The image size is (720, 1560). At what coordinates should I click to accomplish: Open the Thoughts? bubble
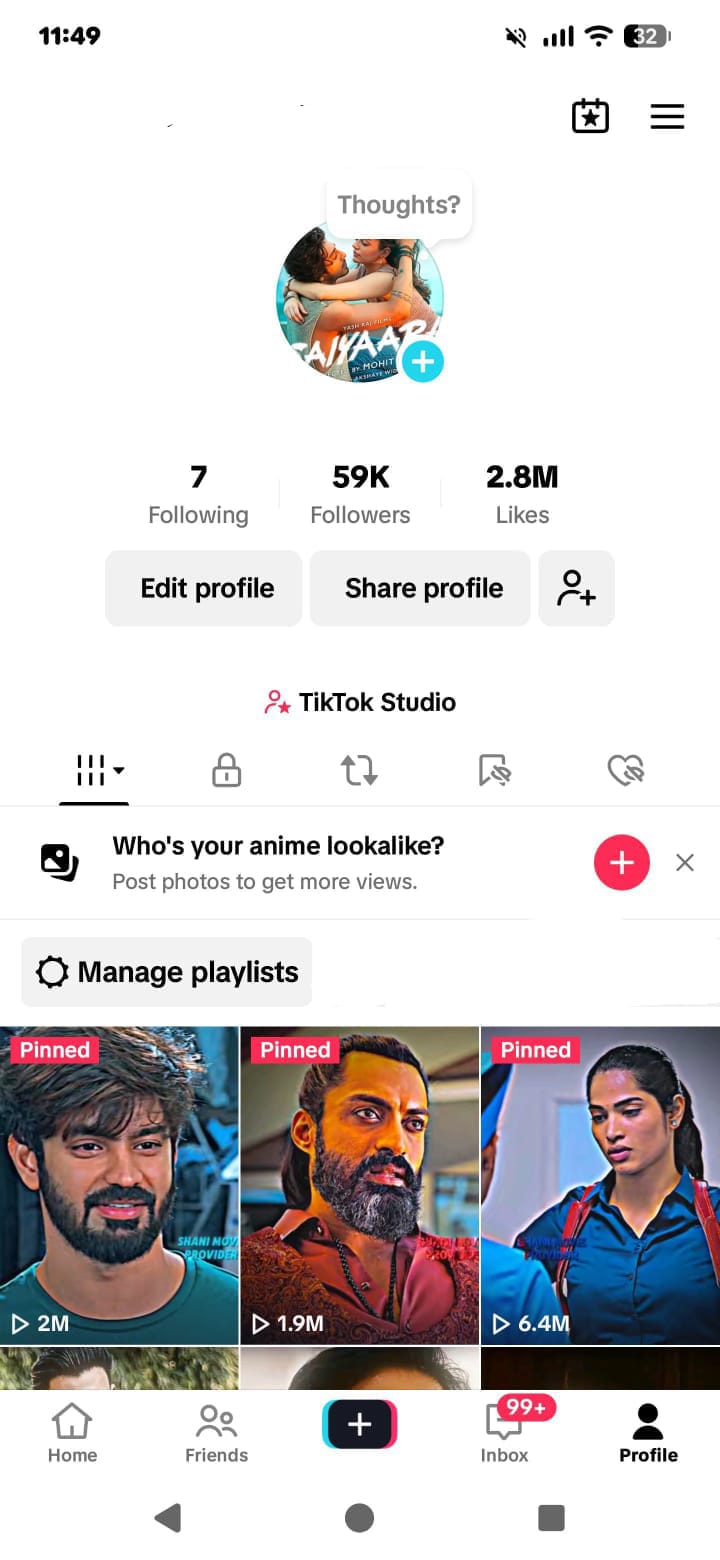coord(399,205)
